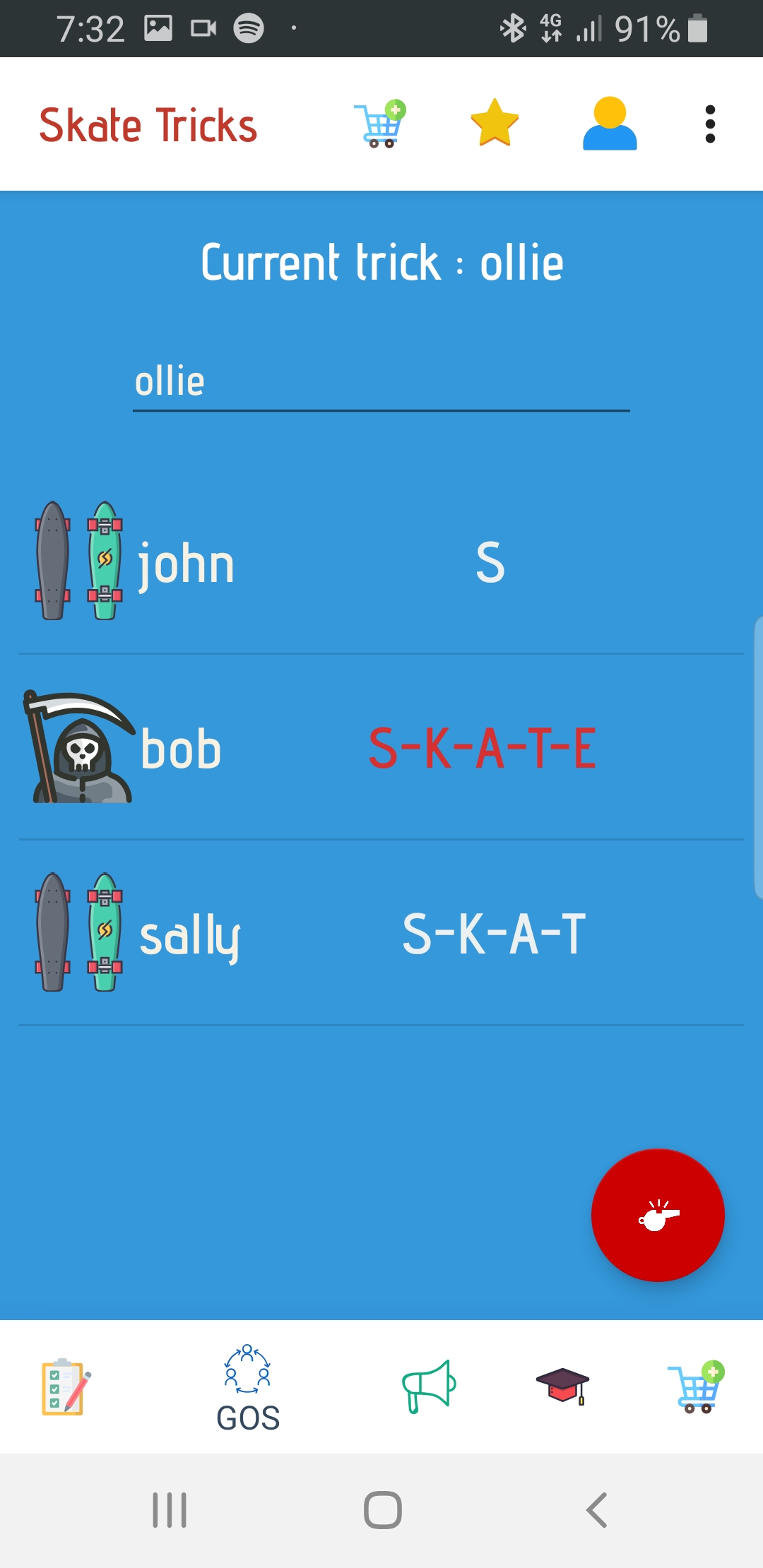Edit the ollie trick name field

[381, 382]
